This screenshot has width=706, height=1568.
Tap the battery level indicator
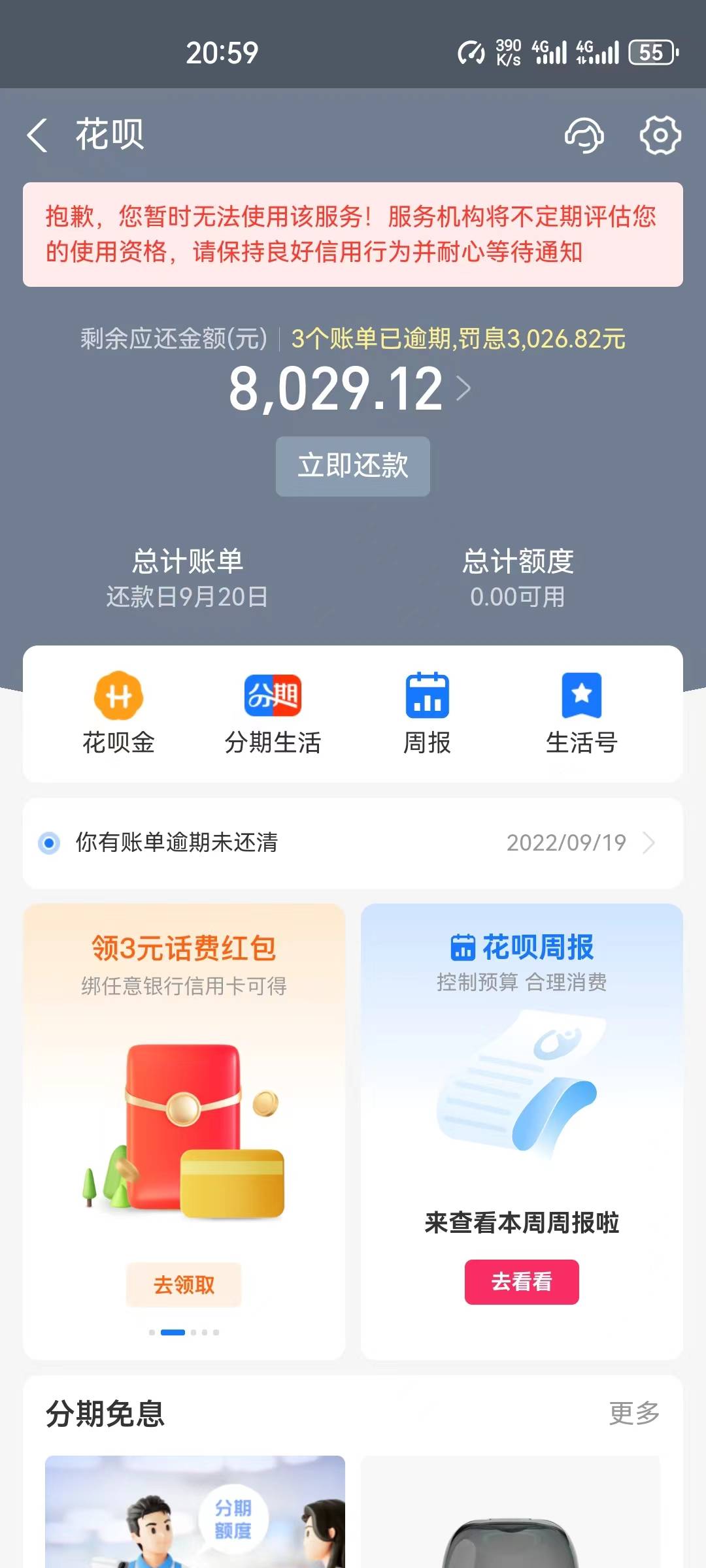649,51
